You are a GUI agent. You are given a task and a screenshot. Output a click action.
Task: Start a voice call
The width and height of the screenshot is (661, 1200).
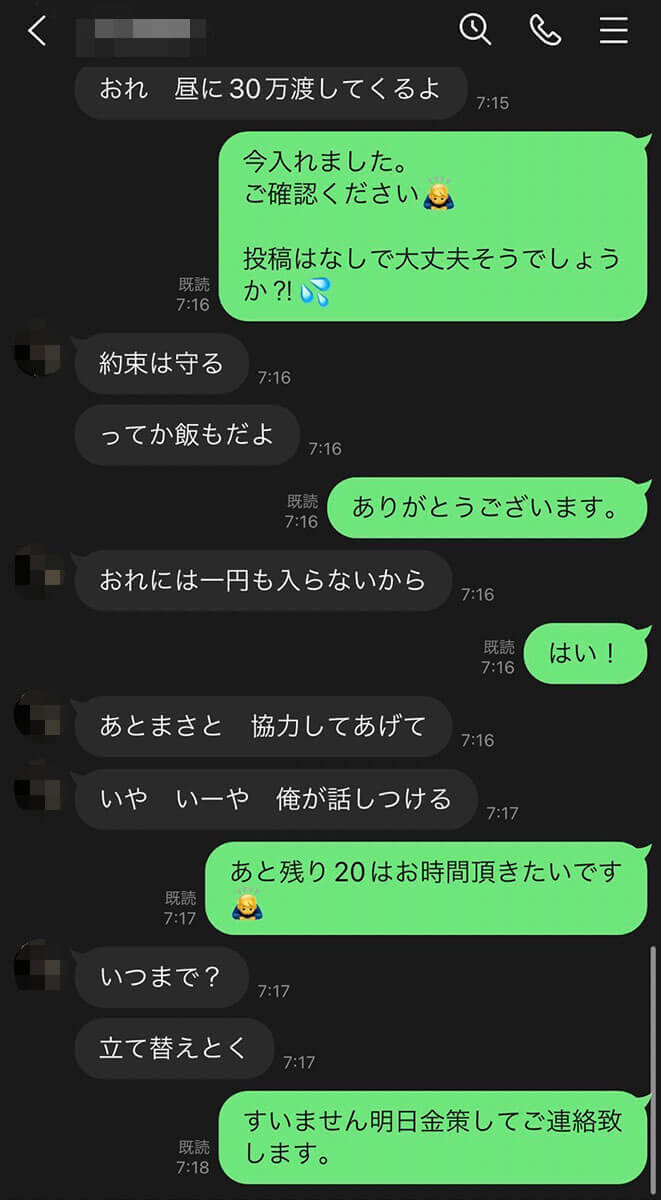[x=545, y=30]
